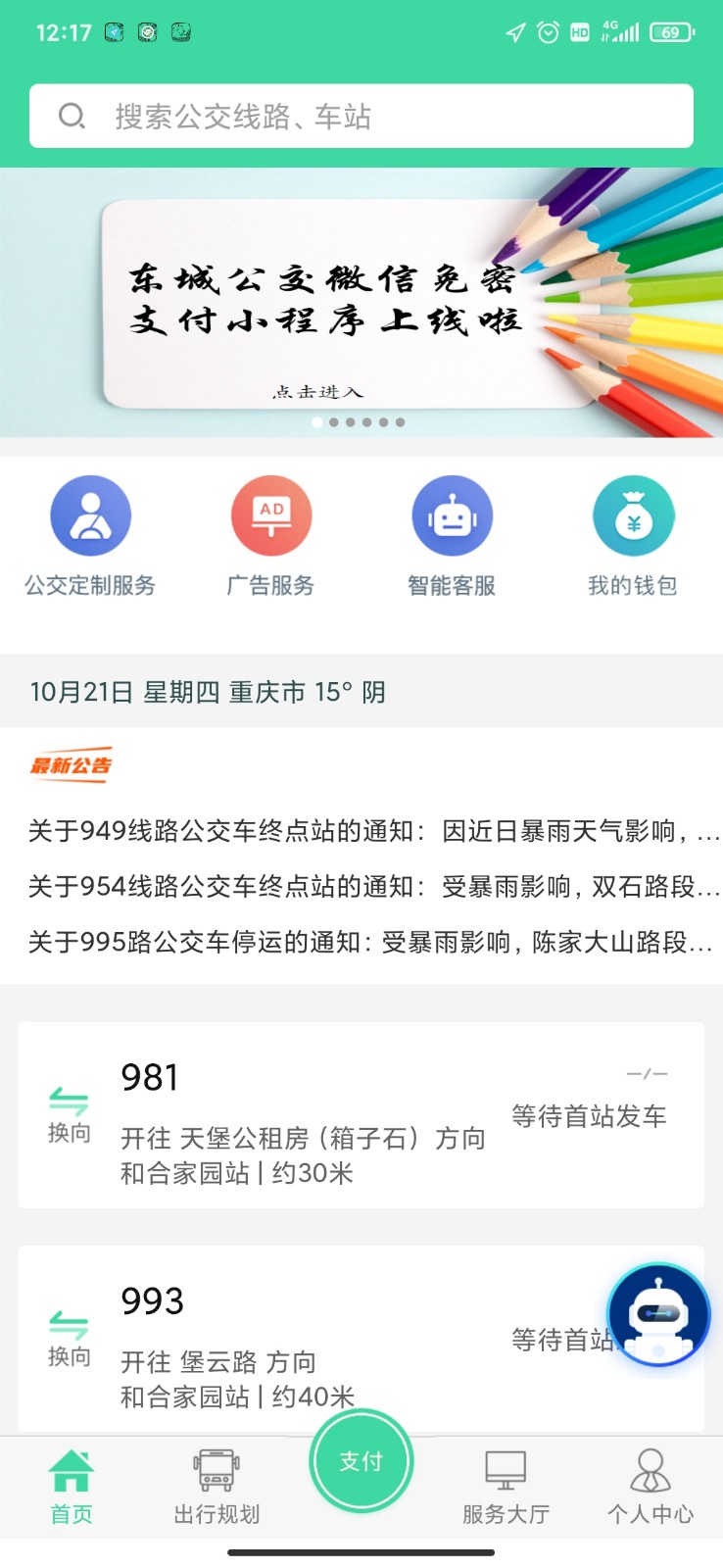Read the notice about route 995 suspension
The width and height of the screenshot is (723, 1568).
370,943
